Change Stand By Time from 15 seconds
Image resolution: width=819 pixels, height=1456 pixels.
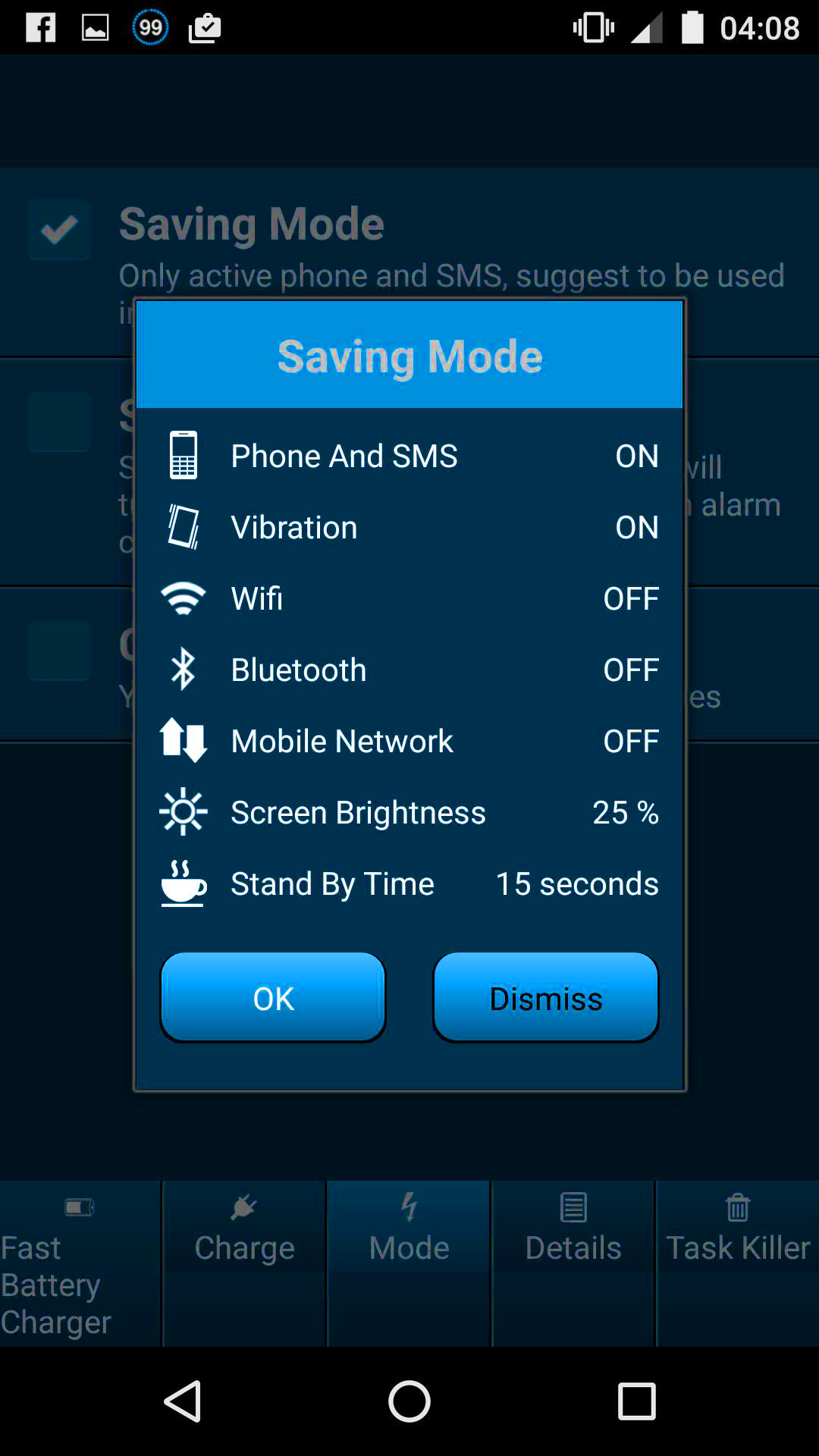[576, 883]
